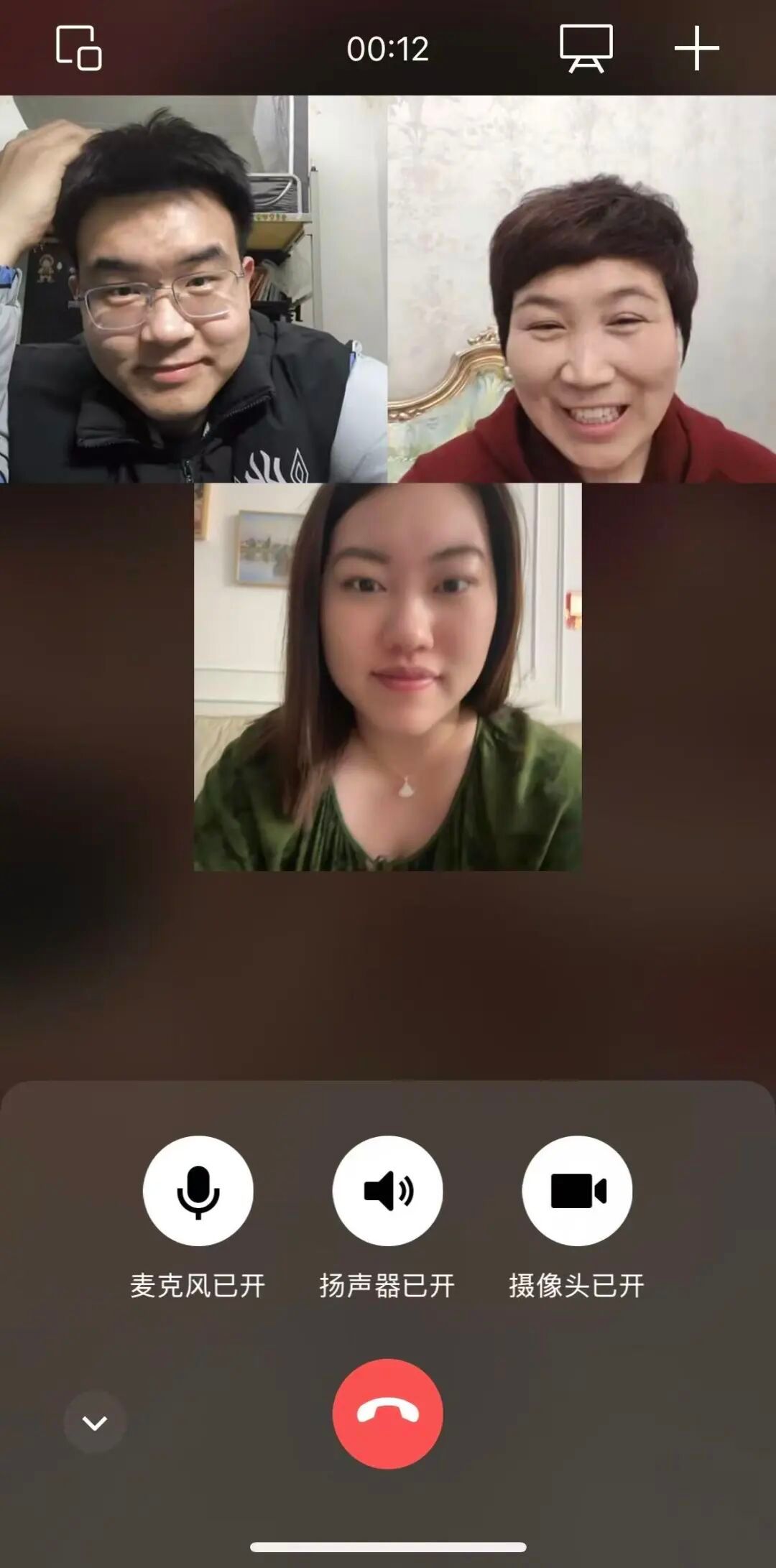Minimize the call to a floating window
Screen dimensions: 776x1568
pos(79,48)
